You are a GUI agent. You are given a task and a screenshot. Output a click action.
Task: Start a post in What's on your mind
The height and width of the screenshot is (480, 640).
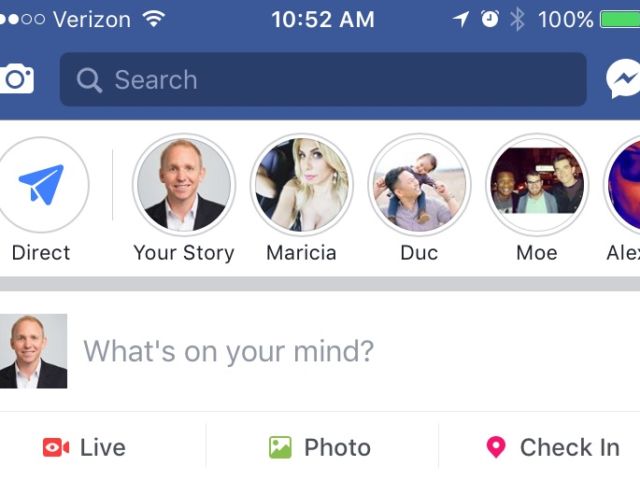300,351
